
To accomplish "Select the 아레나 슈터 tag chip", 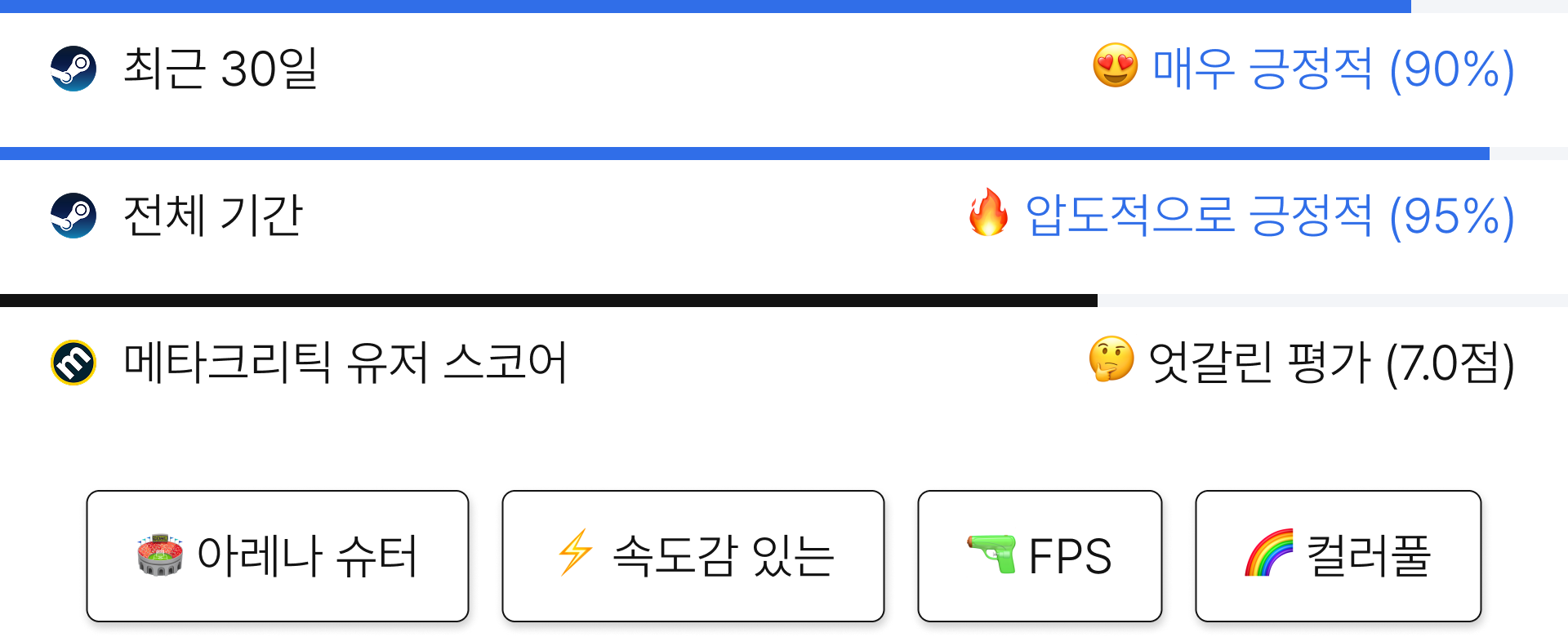I will tap(278, 555).
